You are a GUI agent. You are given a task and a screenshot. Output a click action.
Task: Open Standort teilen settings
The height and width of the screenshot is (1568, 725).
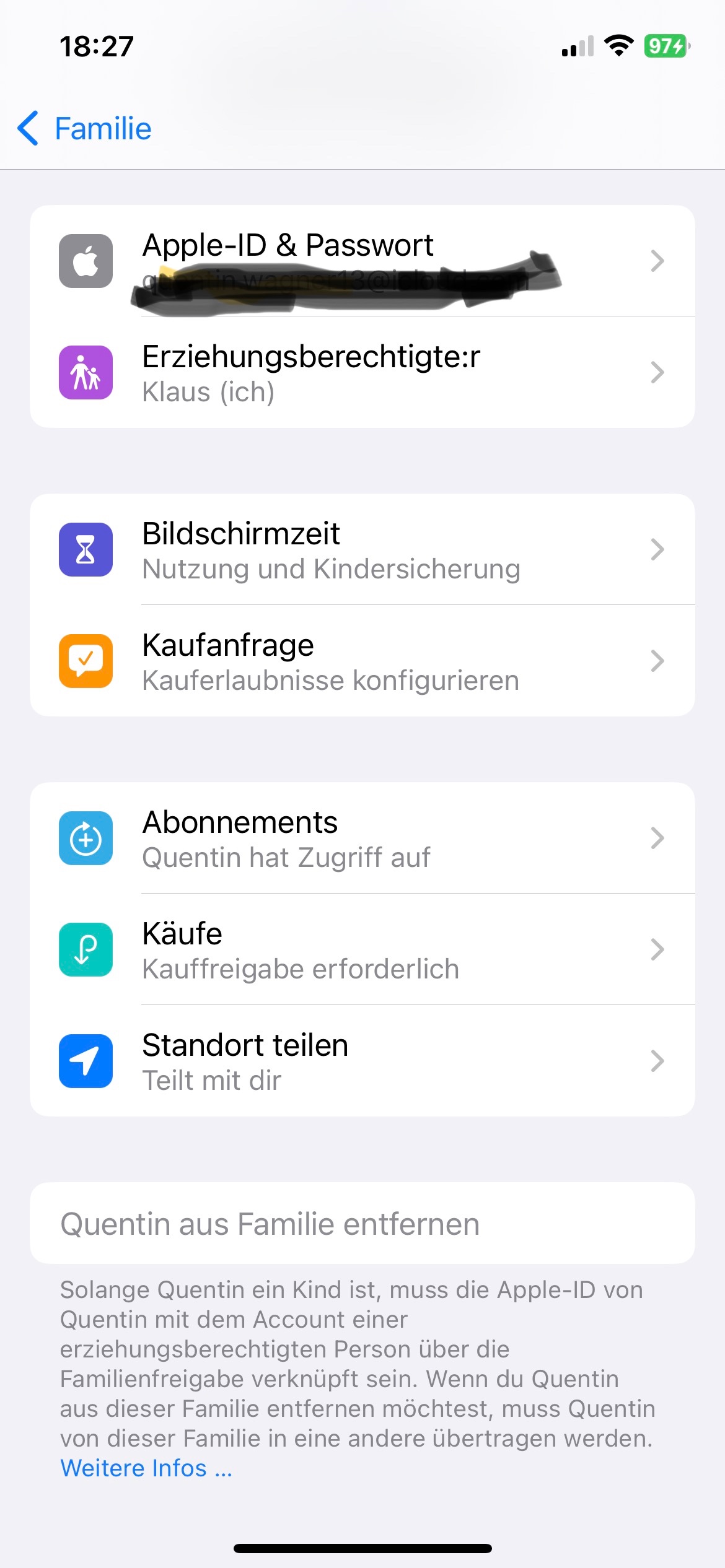(x=362, y=1061)
